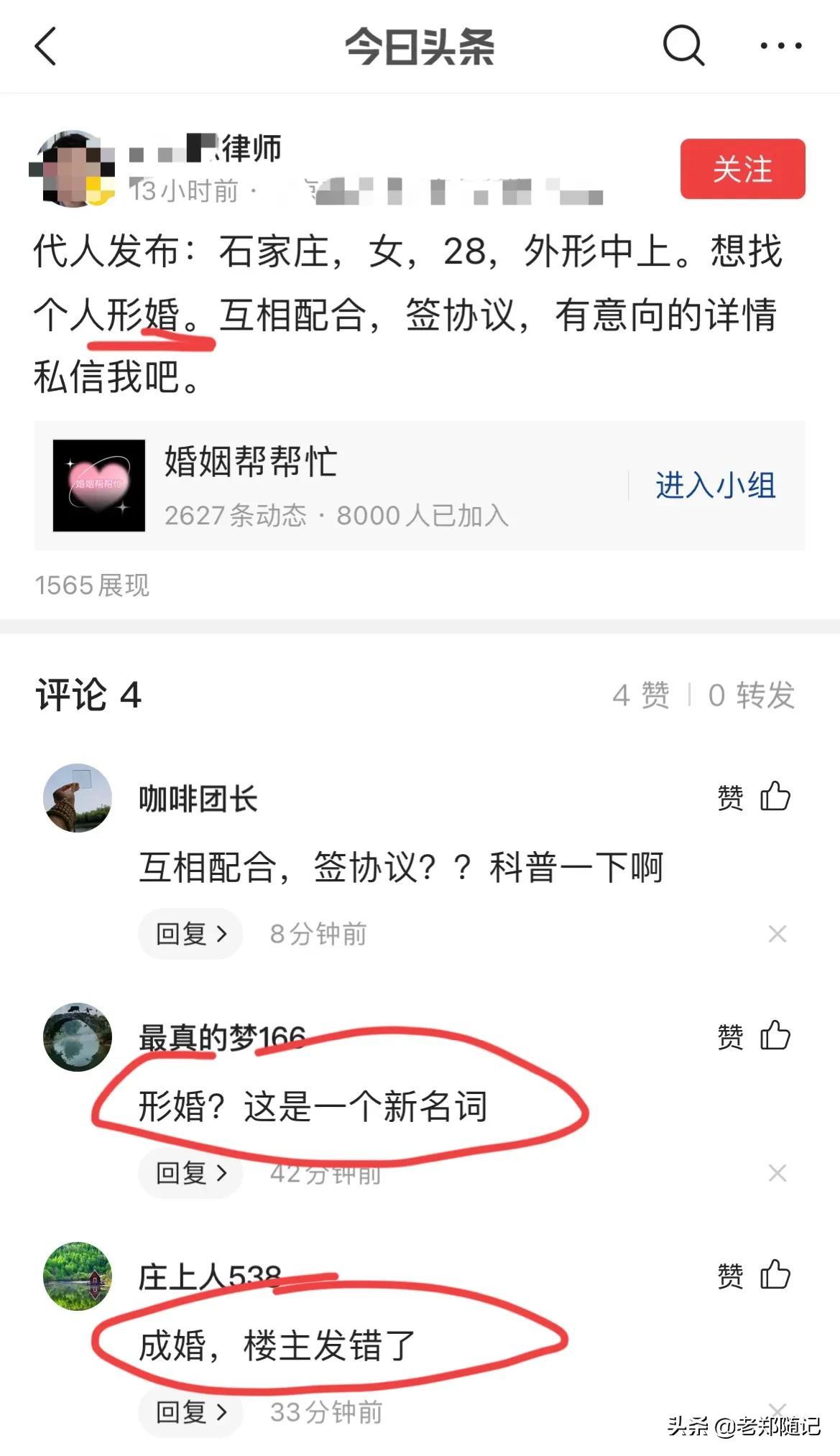
Task: Reply to 最真的梦166's comment
Action: 190,1173
